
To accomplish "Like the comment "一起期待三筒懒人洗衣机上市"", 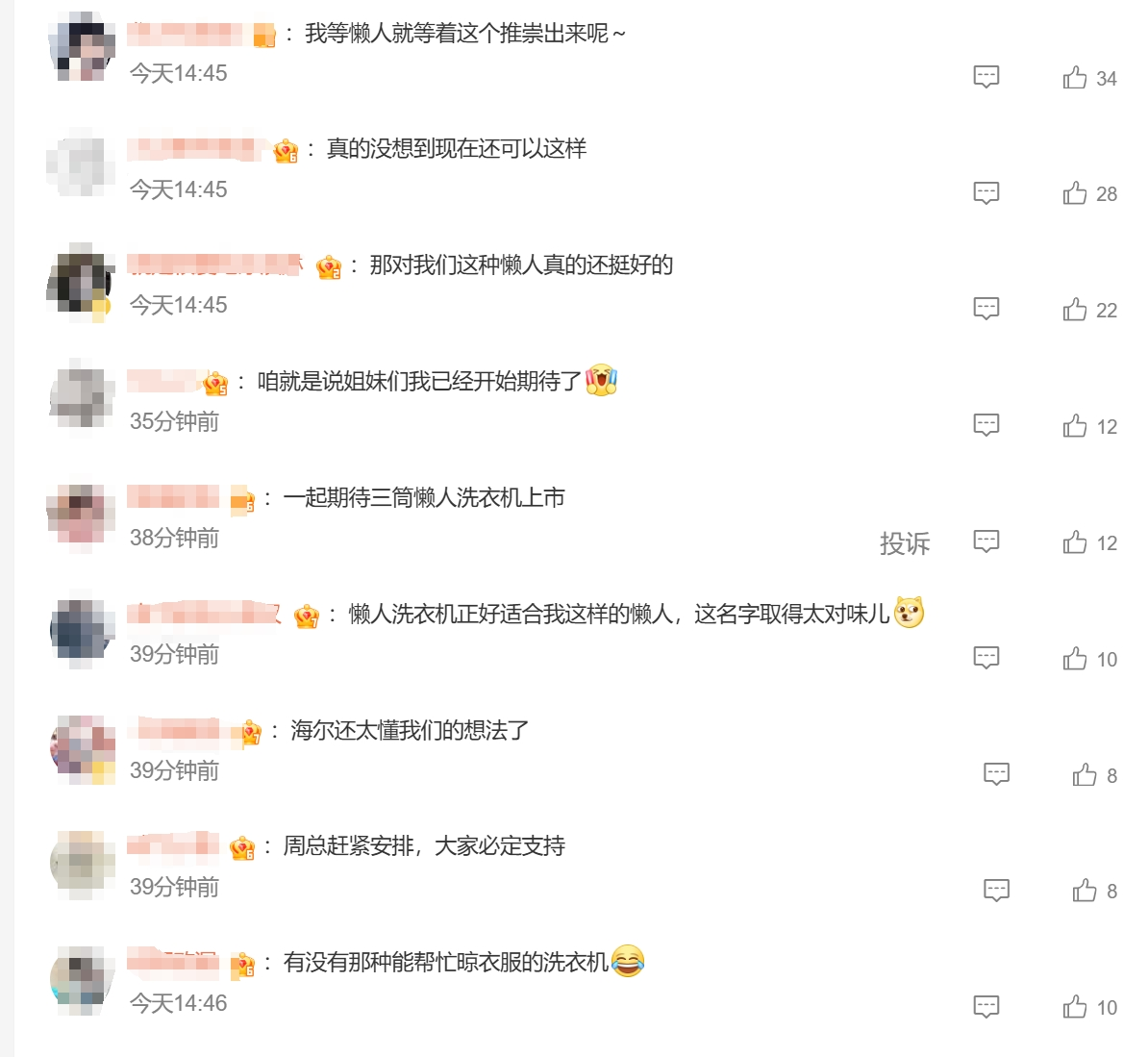I will point(1075,542).
